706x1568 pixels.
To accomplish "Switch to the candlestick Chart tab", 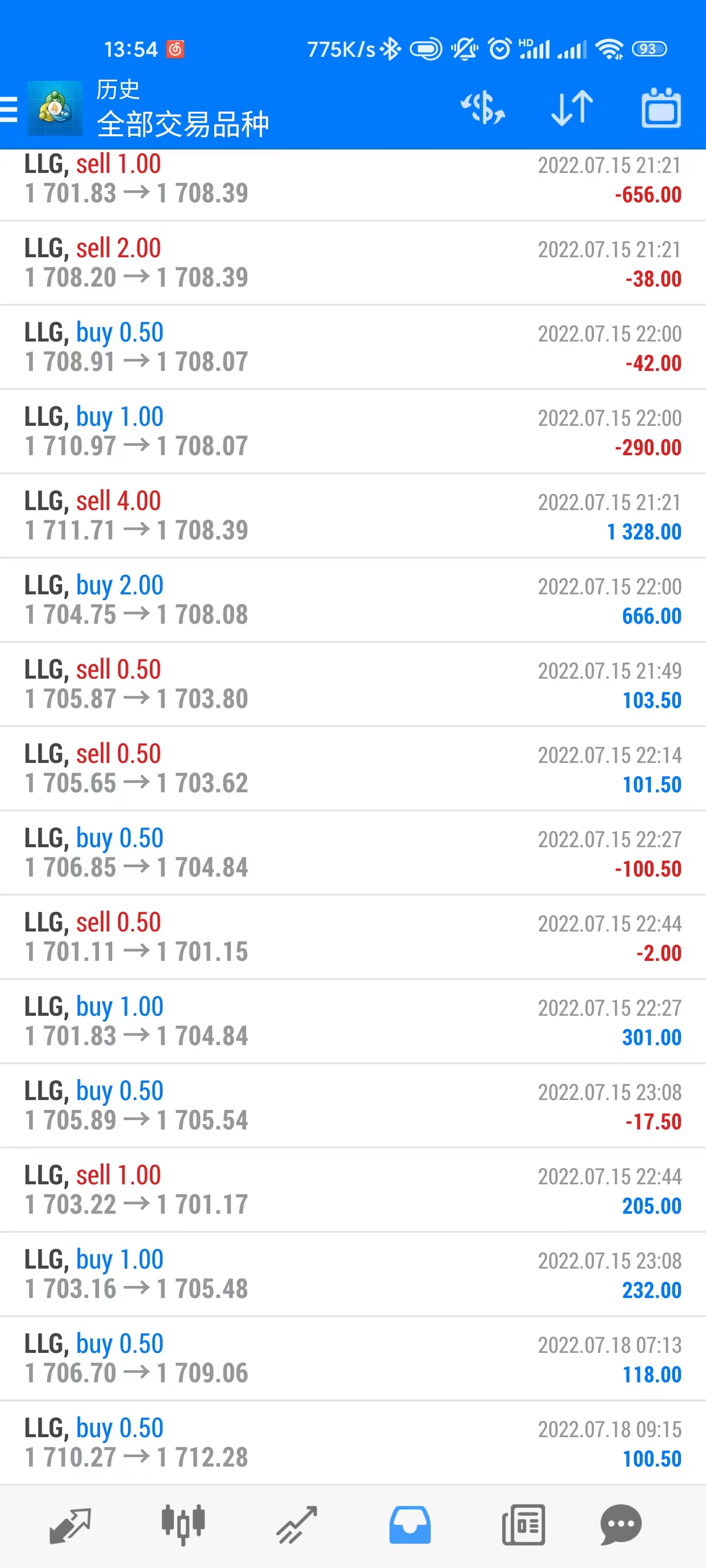I will coord(183,1525).
